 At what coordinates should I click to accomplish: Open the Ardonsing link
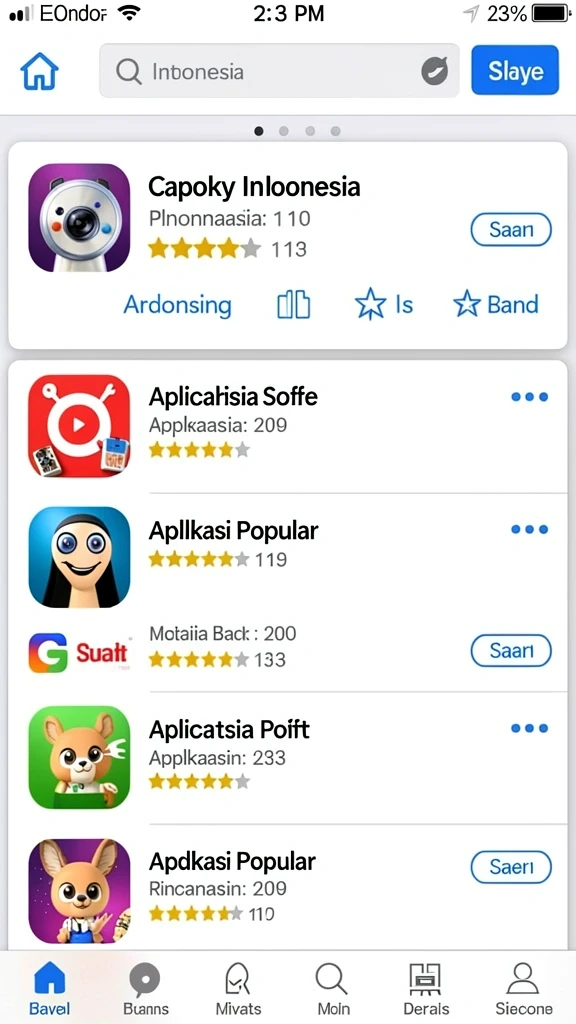click(x=178, y=305)
